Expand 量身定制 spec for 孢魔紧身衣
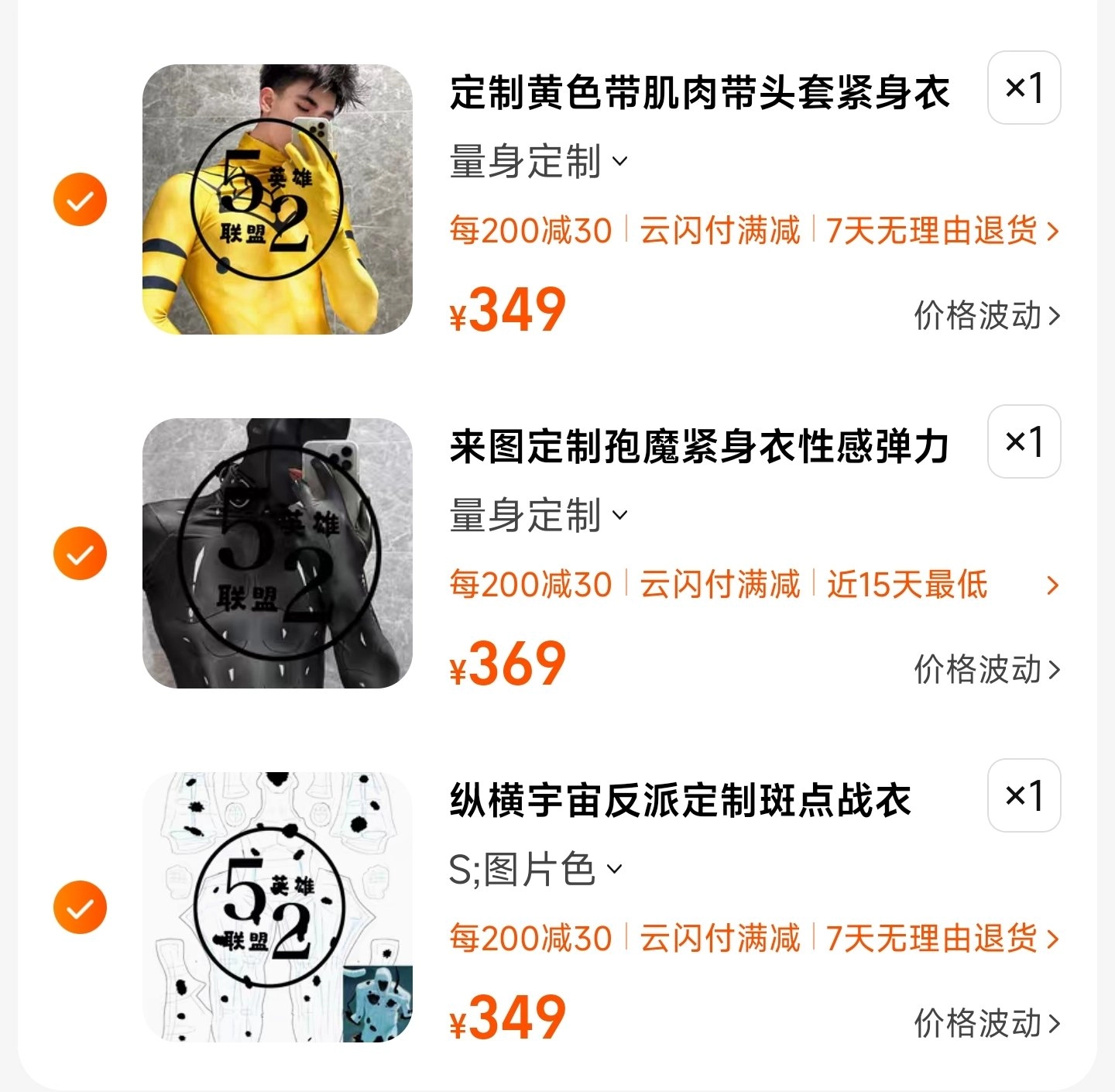This screenshot has height=1092, width=1115. point(538,516)
